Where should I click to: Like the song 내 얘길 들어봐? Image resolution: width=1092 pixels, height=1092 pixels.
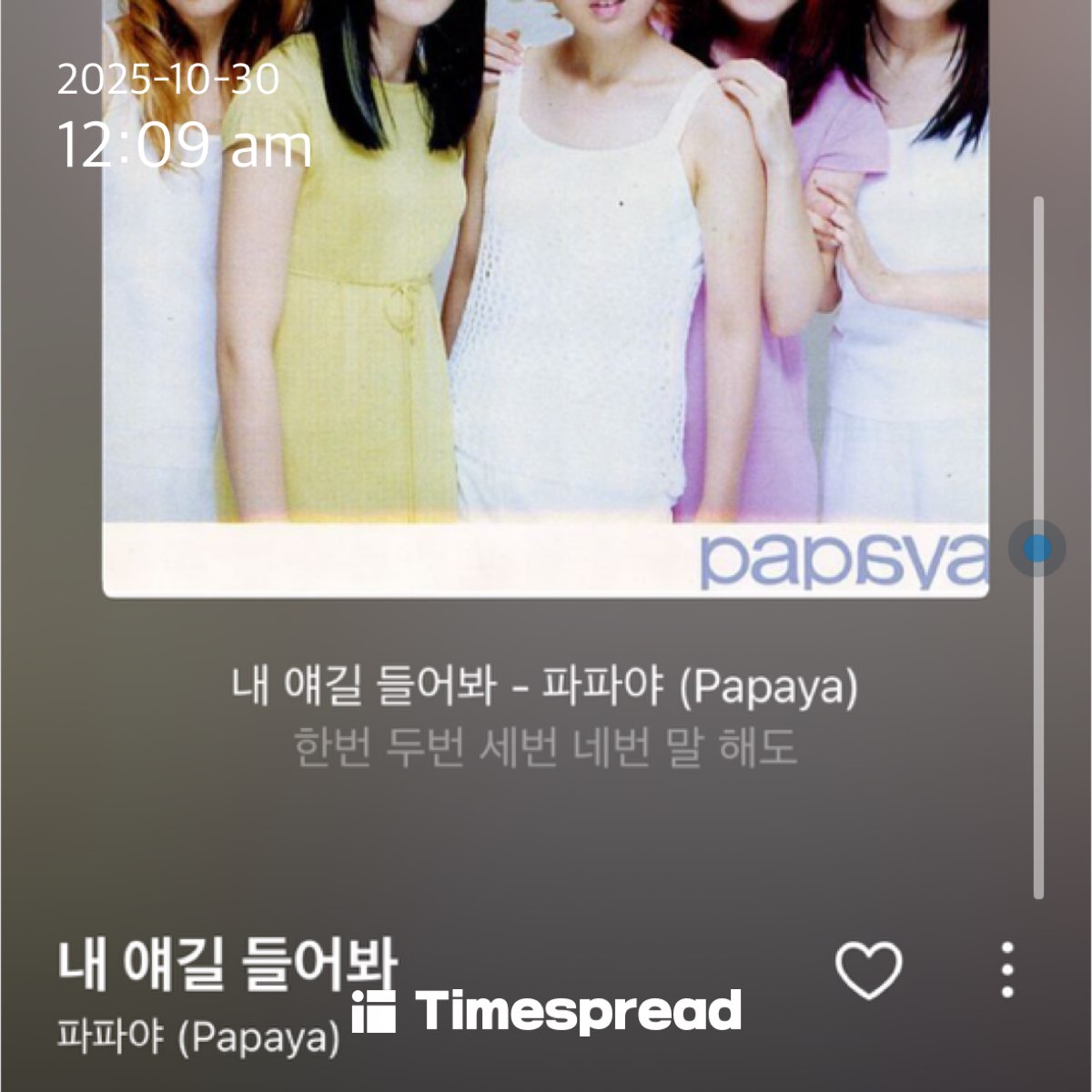[x=868, y=970]
